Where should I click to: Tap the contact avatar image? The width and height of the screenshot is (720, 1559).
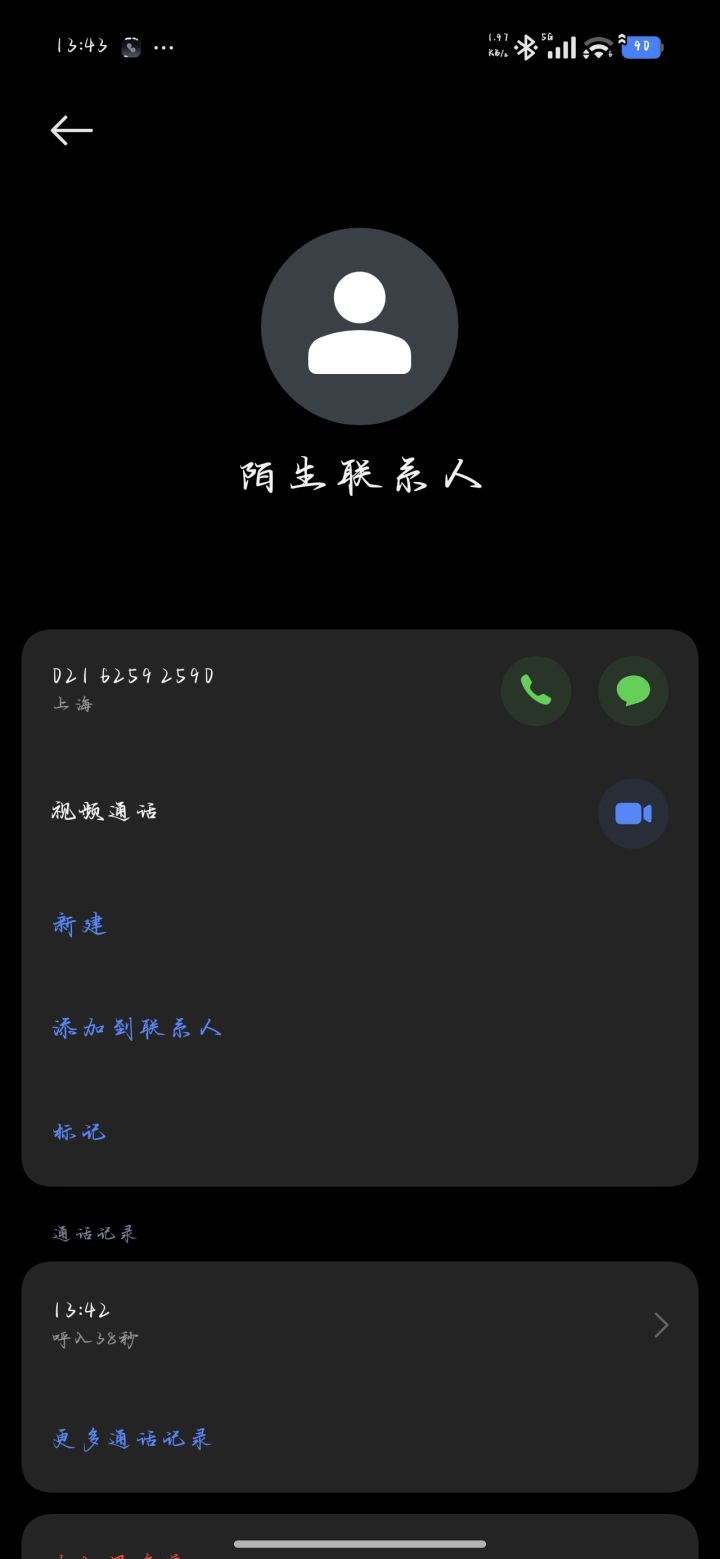tap(360, 325)
